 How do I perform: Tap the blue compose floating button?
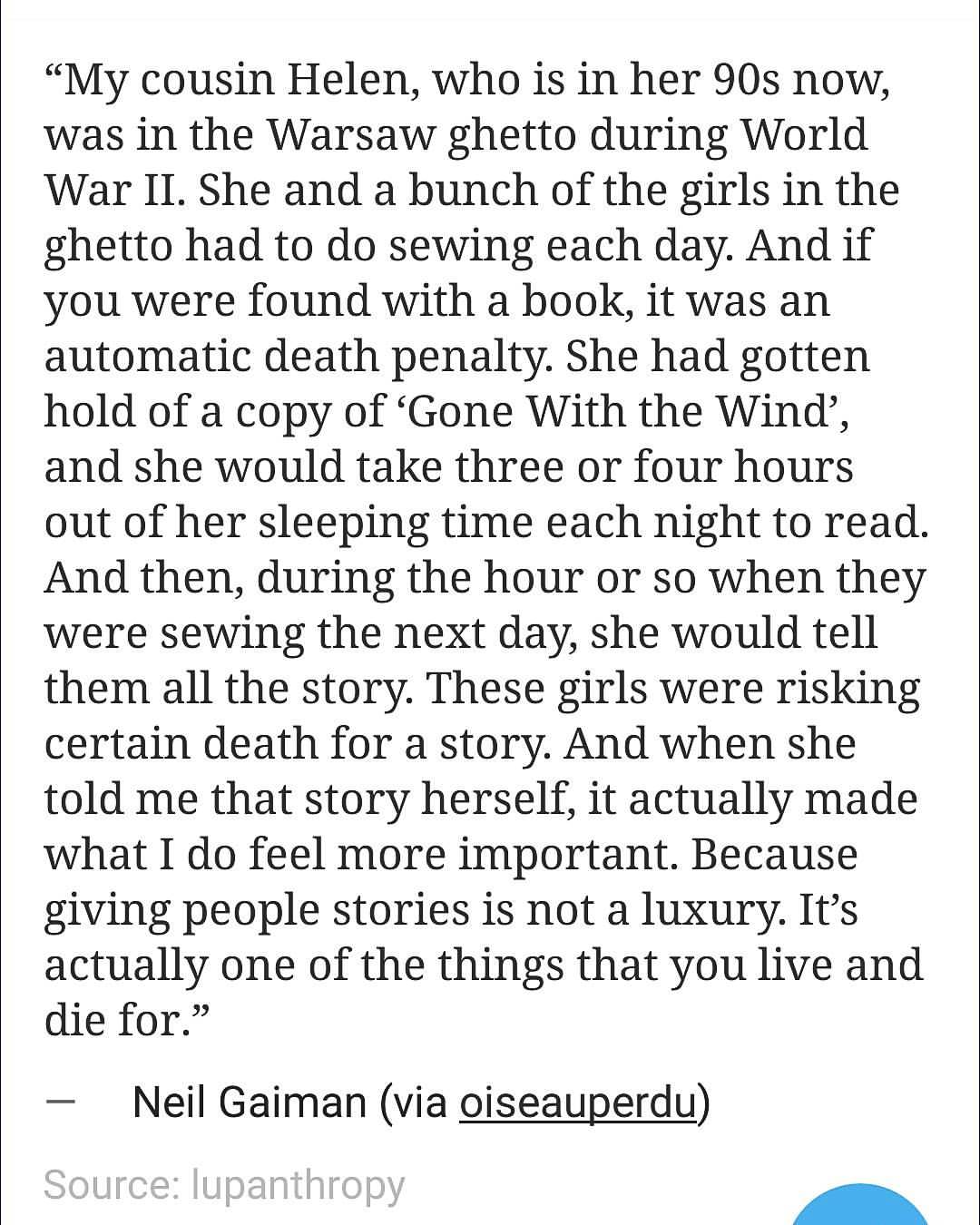click(860, 1209)
